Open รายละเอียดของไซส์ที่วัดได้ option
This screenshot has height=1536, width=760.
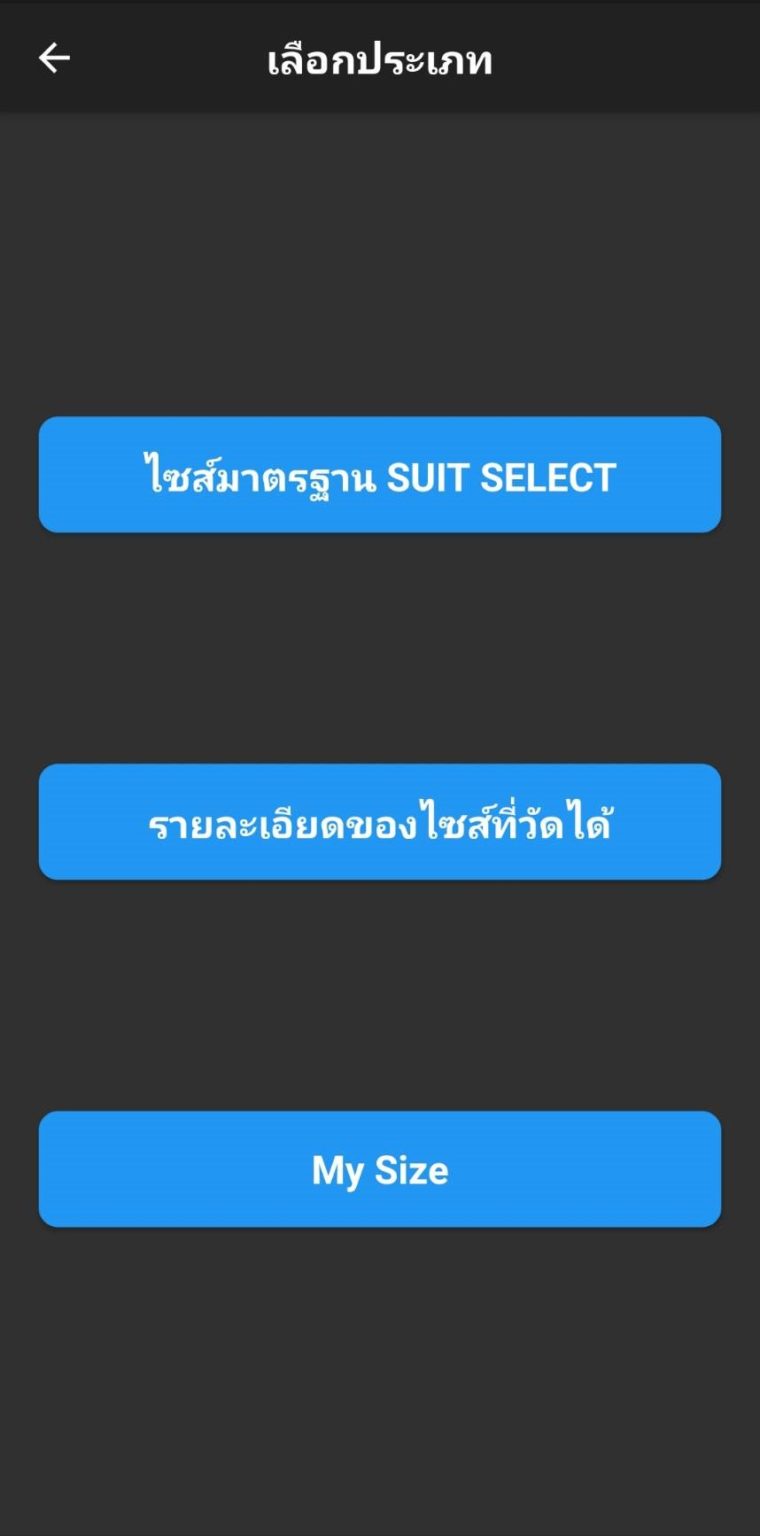[380, 822]
